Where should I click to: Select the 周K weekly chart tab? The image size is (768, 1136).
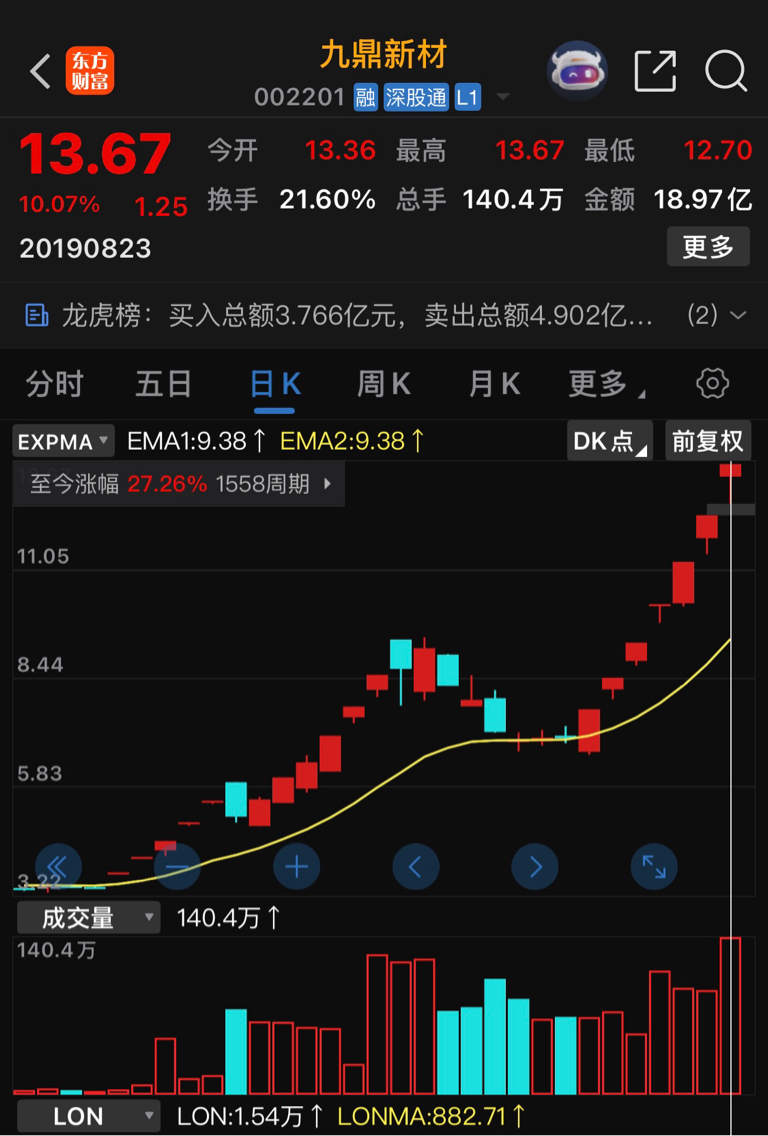coord(384,384)
